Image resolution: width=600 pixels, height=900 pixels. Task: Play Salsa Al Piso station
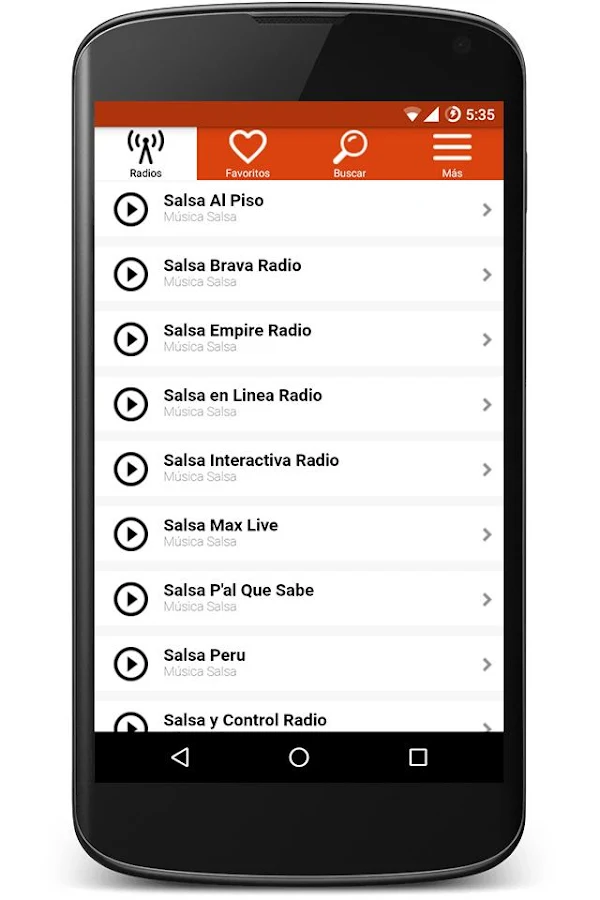(131, 210)
